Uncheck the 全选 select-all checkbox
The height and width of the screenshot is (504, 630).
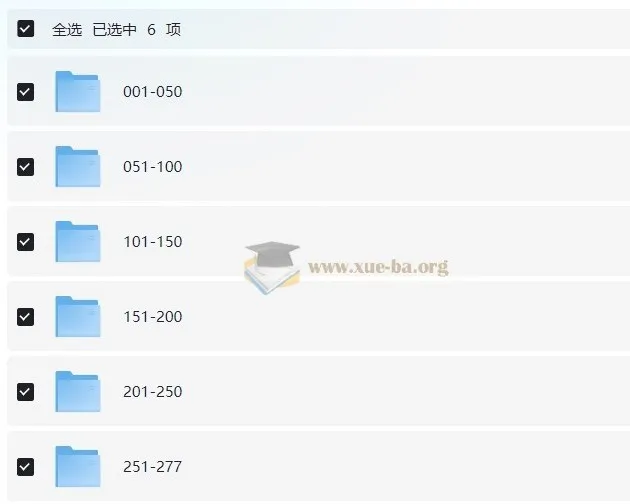26,29
